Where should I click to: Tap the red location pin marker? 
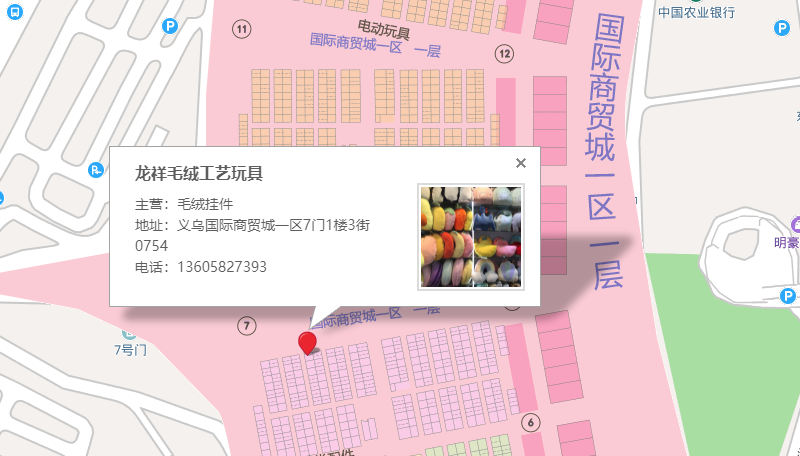(308, 343)
